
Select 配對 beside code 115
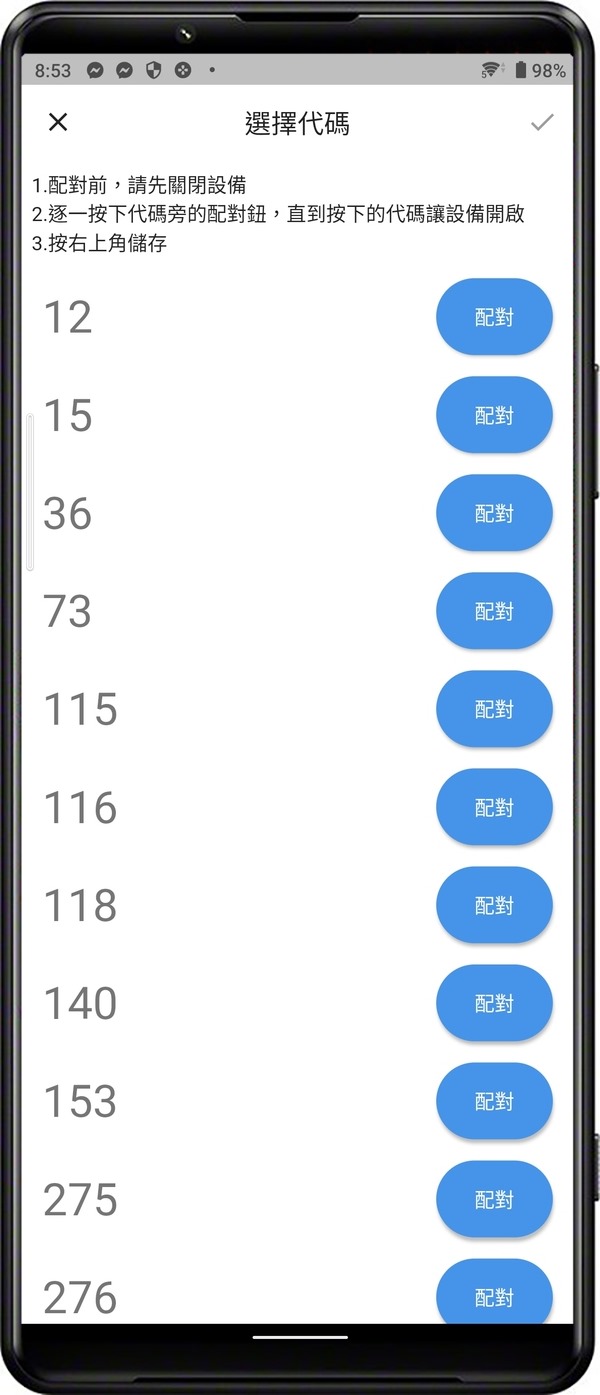pyautogui.click(x=494, y=709)
